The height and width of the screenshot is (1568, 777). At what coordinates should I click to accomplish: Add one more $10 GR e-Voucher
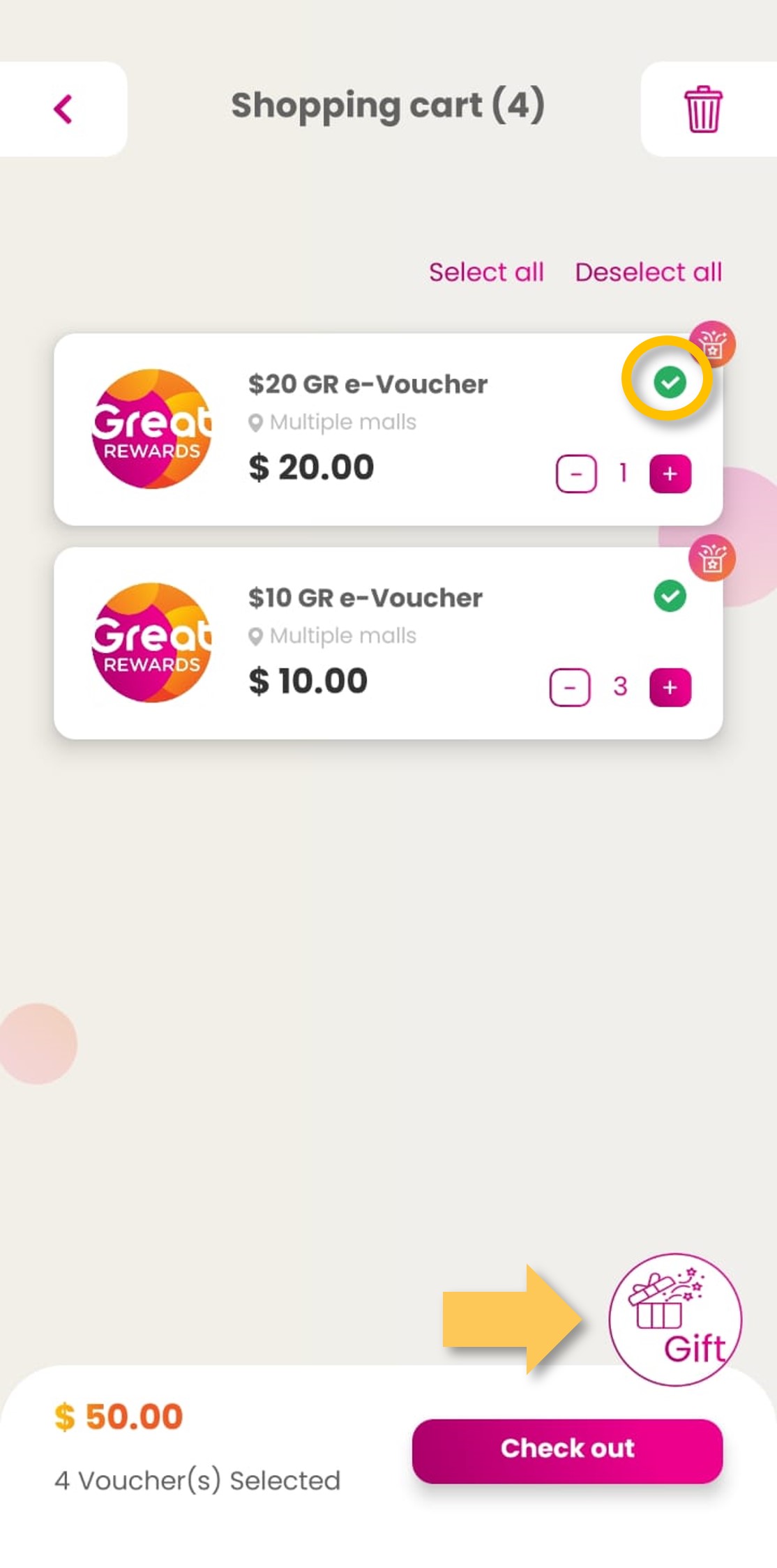pos(670,688)
